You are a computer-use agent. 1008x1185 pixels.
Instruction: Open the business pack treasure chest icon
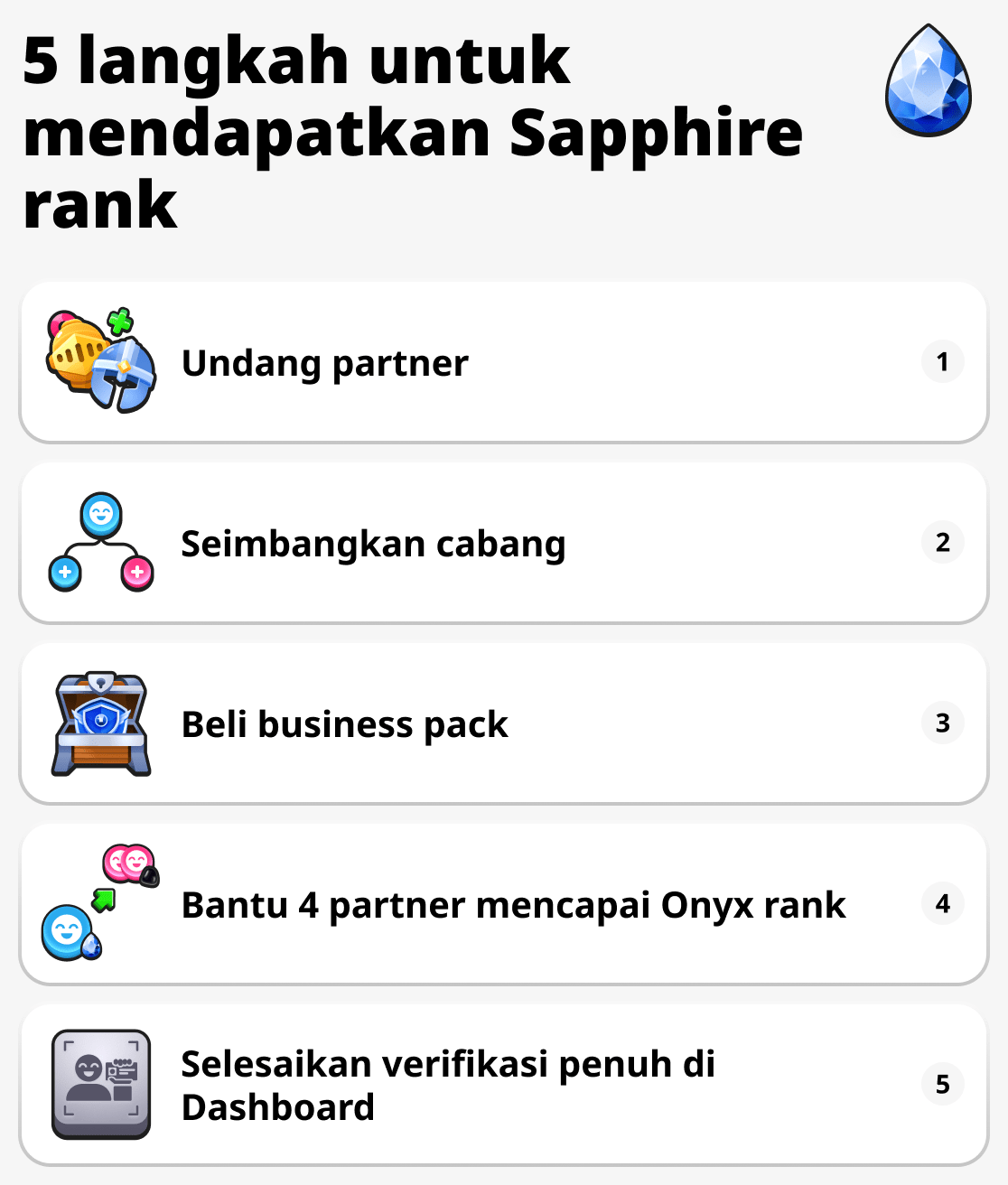click(99, 723)
